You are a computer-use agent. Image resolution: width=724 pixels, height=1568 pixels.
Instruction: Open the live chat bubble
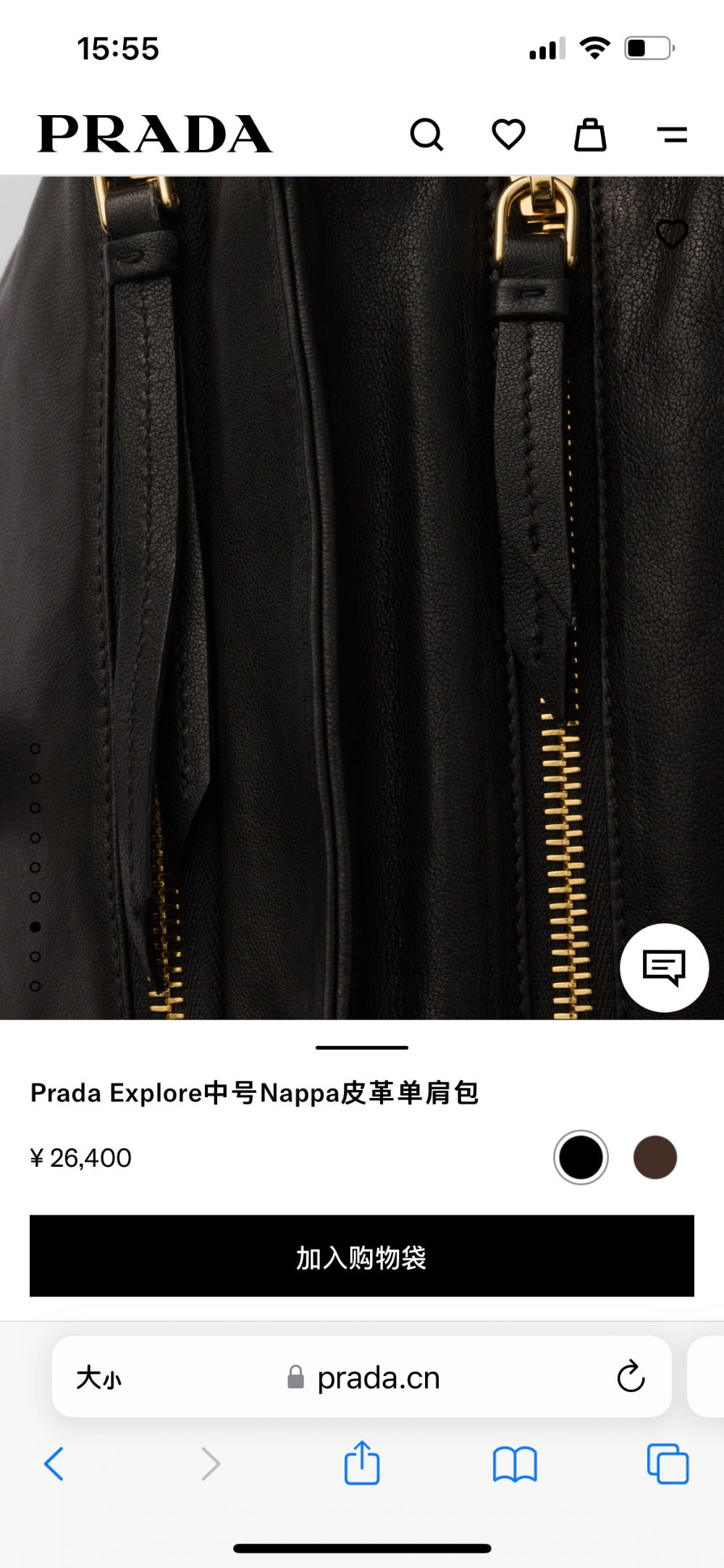664,967
